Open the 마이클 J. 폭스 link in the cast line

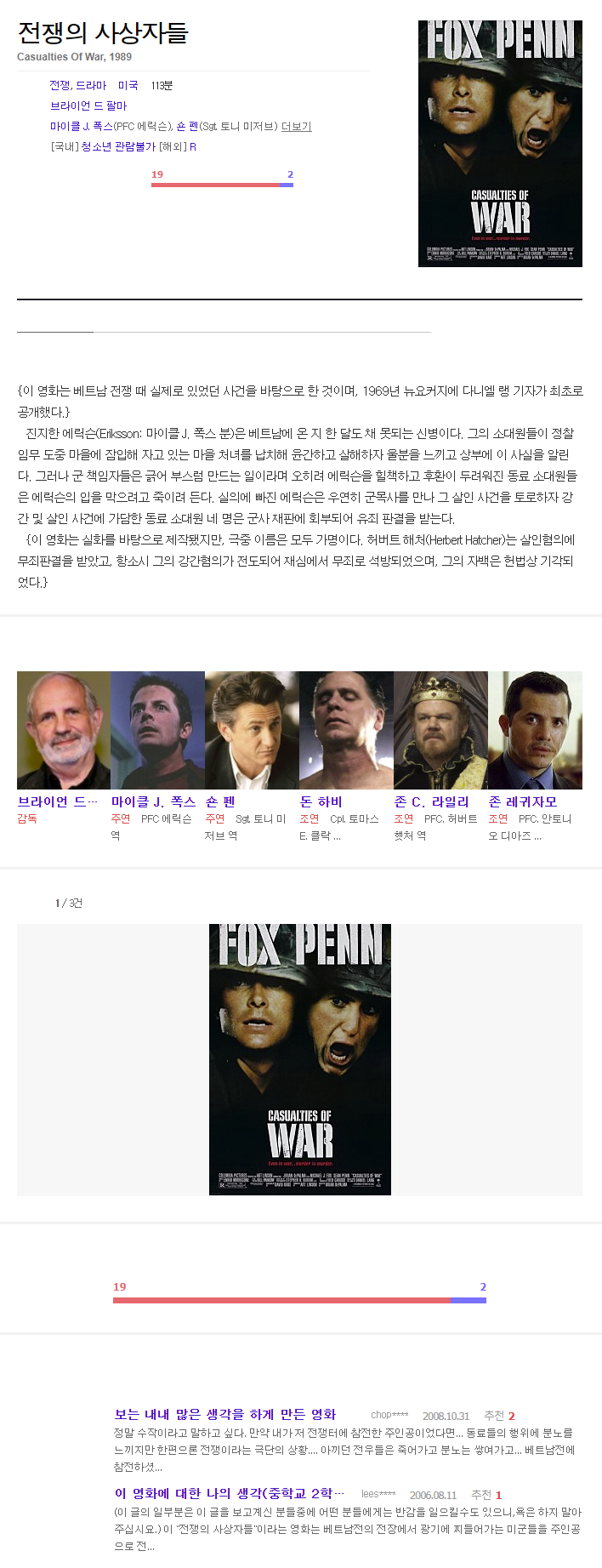pos(82,127)
